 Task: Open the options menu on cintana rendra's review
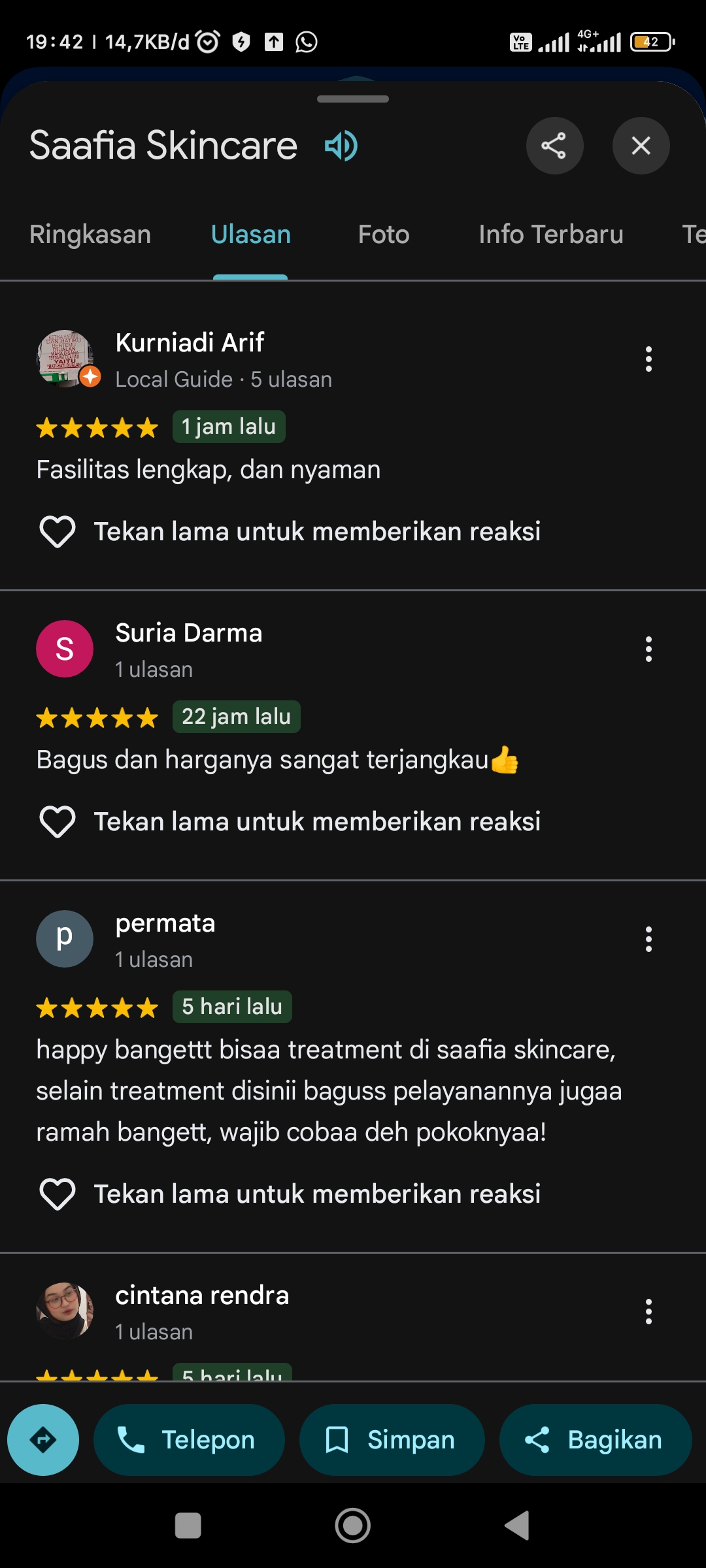click(648, 1311)
